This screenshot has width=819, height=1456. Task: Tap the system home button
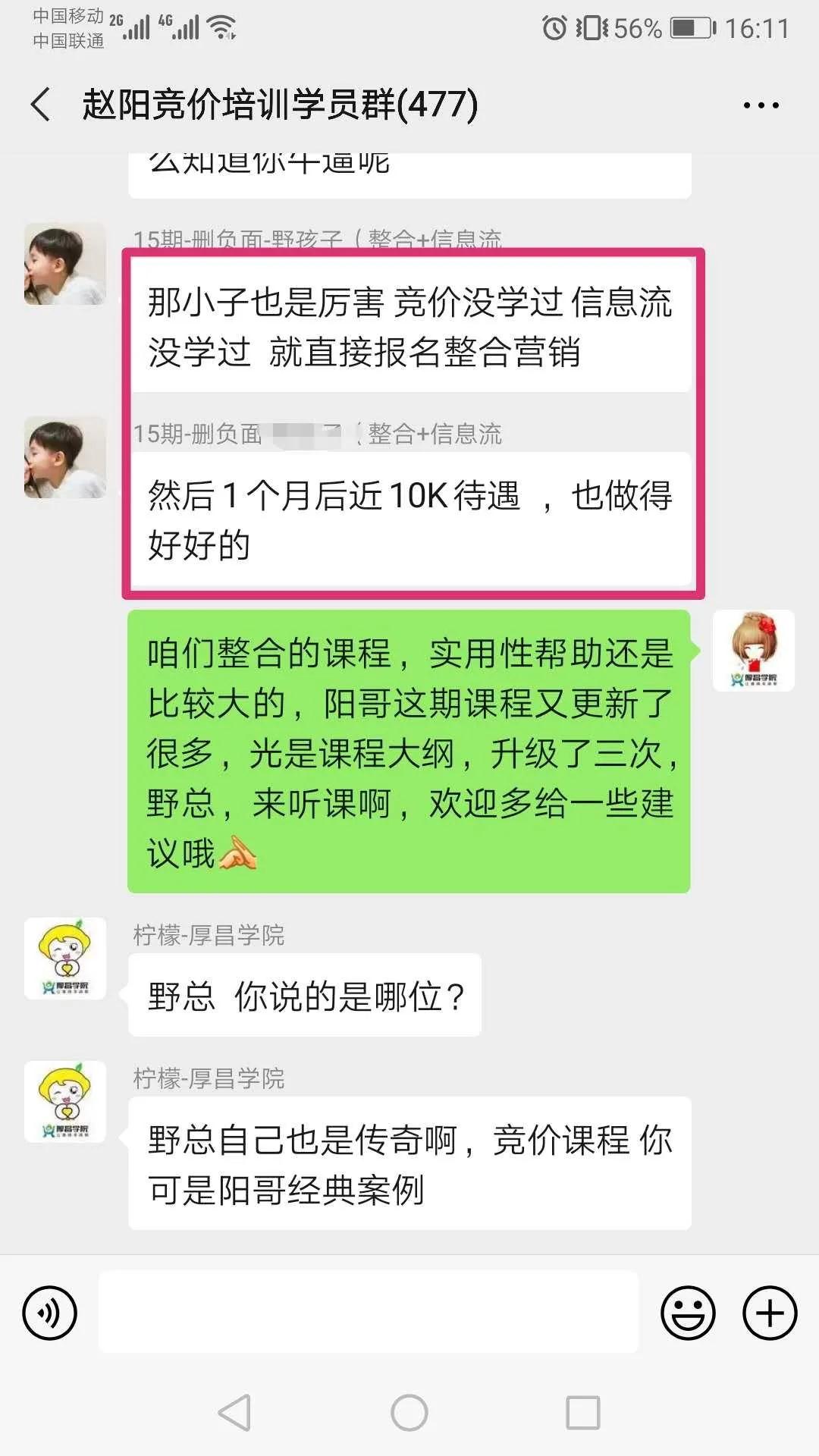pos(409,1413)
